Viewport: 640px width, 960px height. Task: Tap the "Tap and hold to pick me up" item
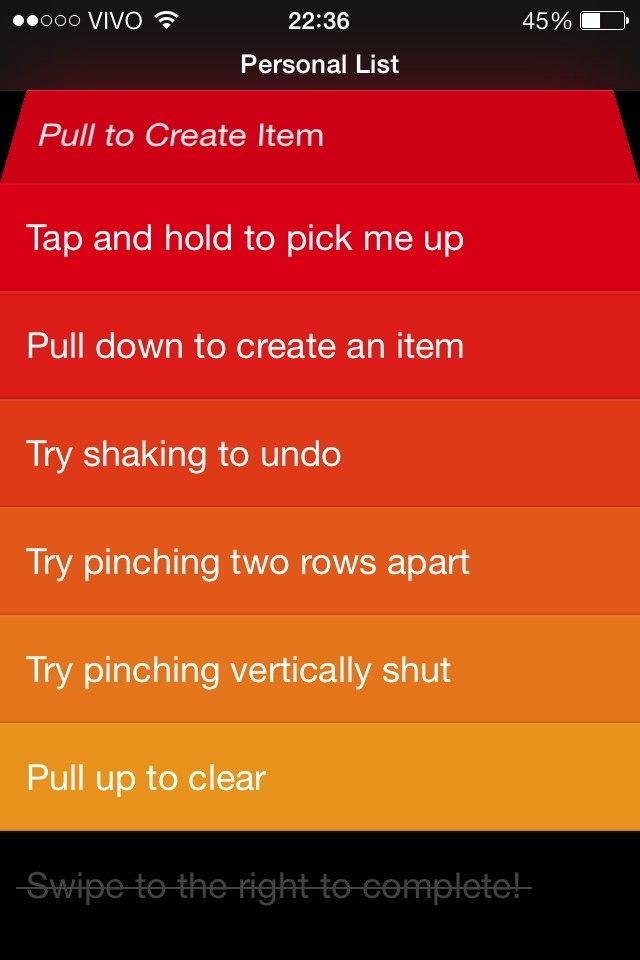pos(245,238)
